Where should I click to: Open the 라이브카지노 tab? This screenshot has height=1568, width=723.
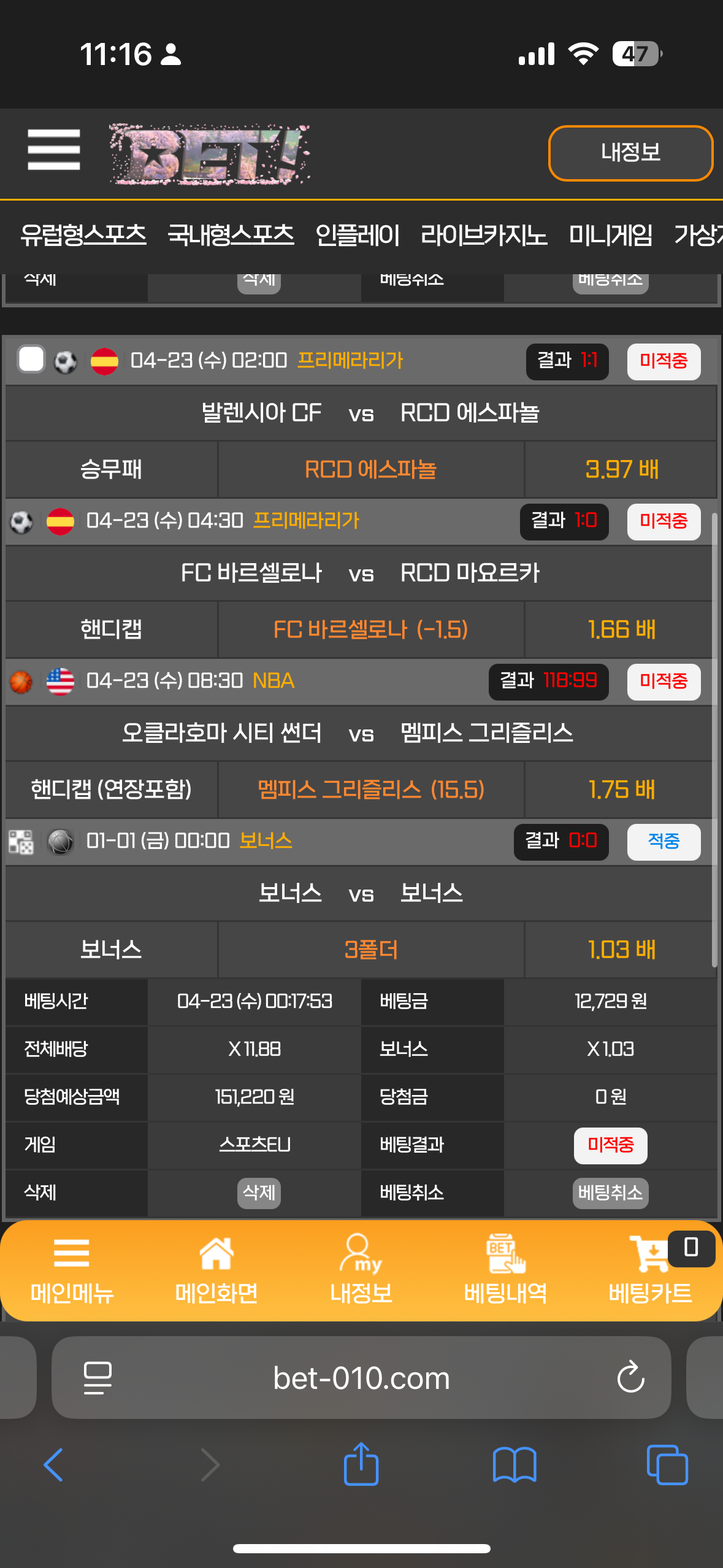pyautogui.click(x=483, y=236)
